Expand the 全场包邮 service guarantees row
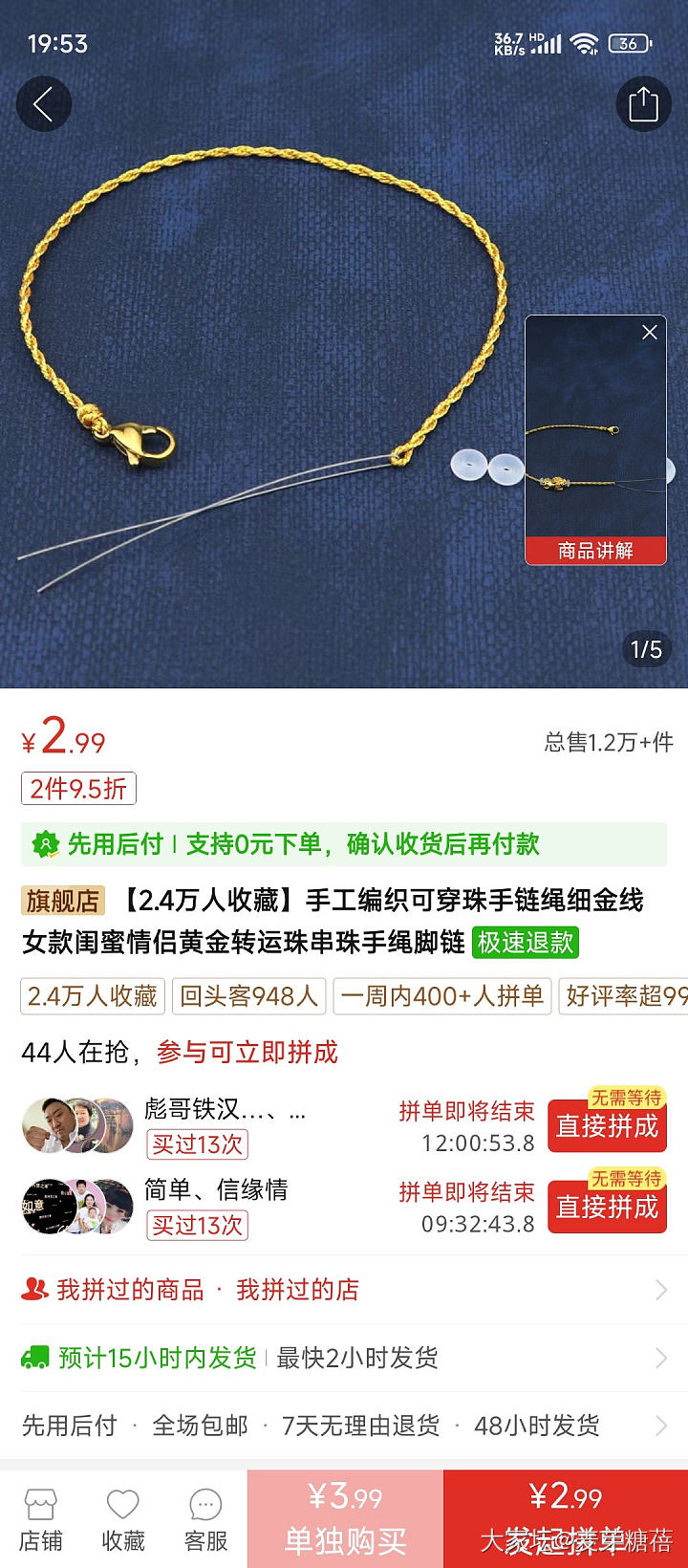 coord(344,1426)
